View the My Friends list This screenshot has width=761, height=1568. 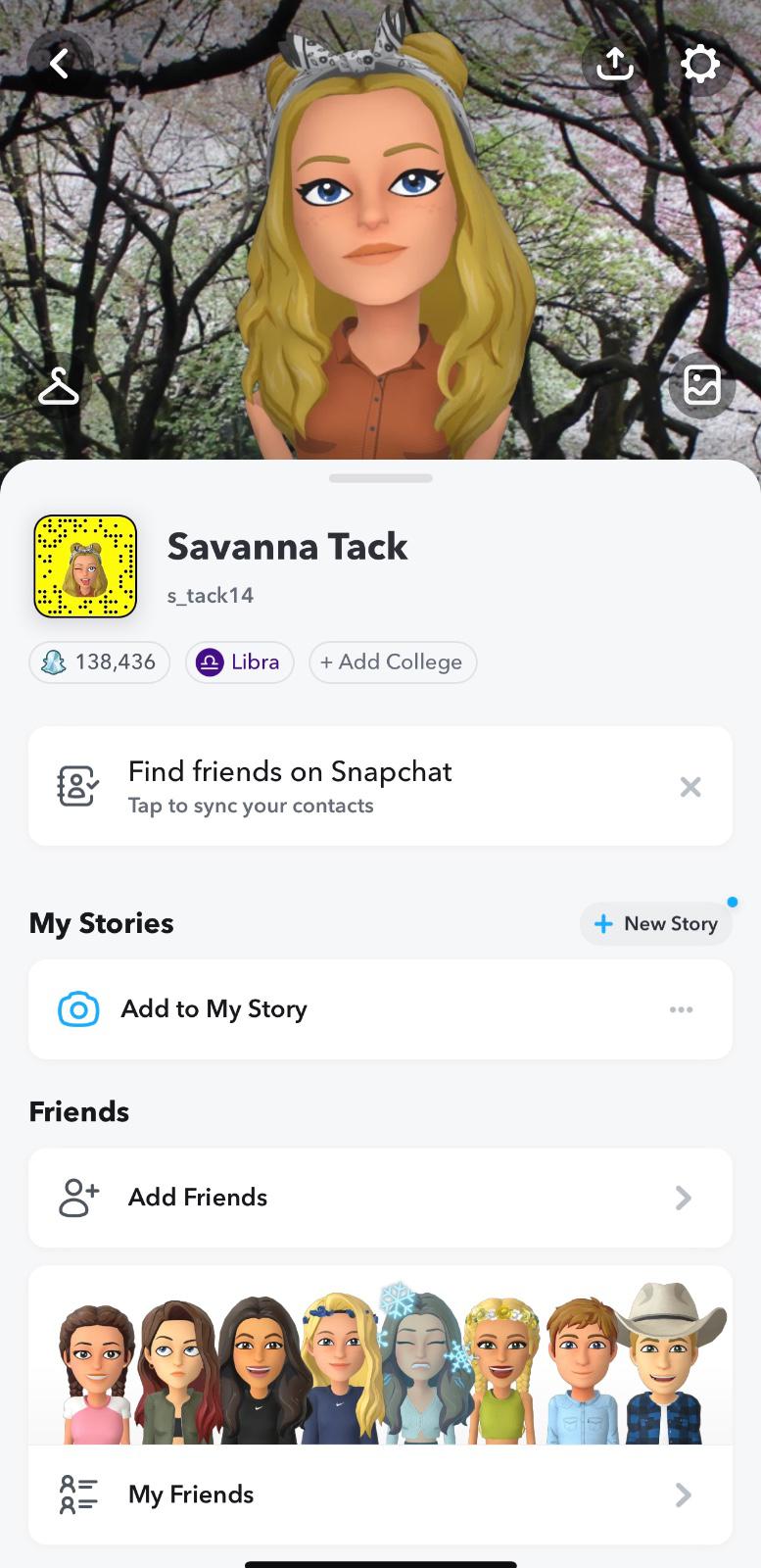(x=380, y=1494)
